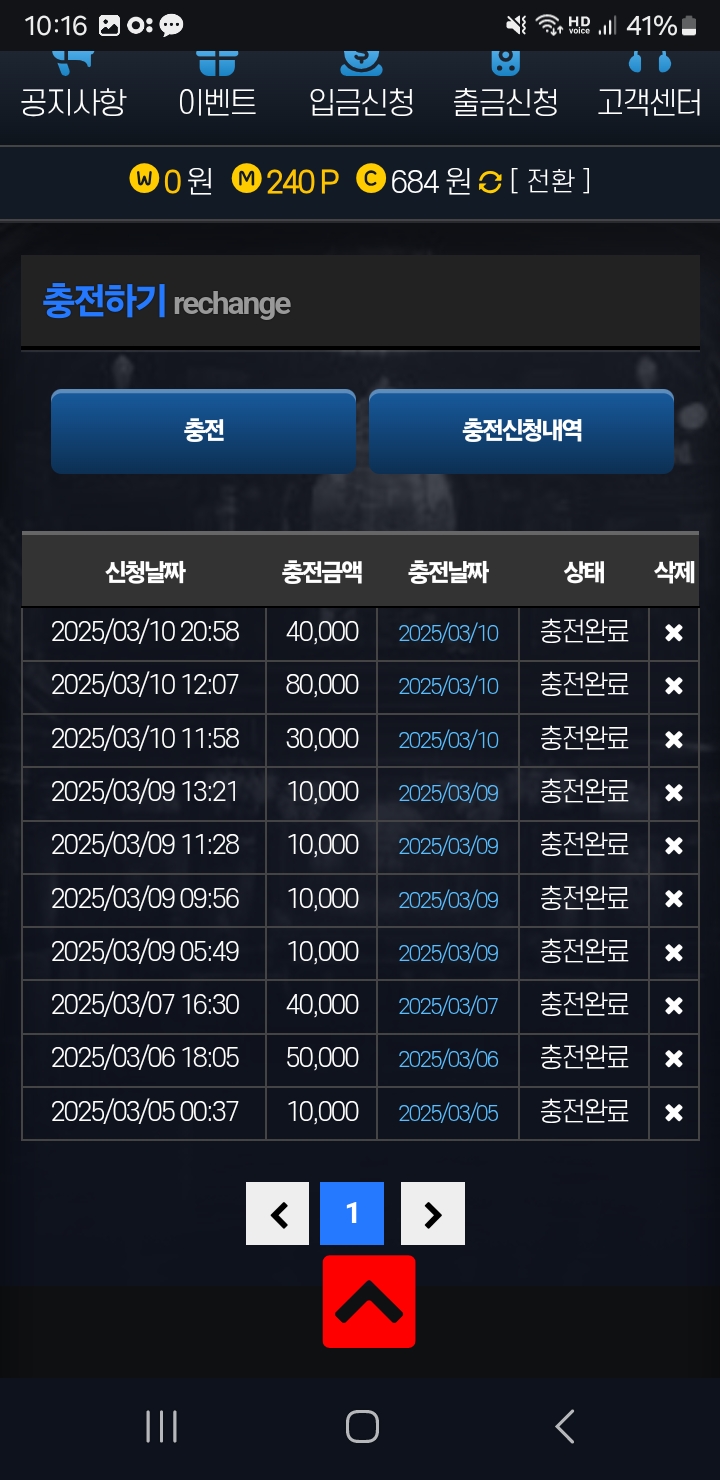Select page 1 in pagination
720x1480 pixels.
pyautogui.click(x=352, y=1214)
